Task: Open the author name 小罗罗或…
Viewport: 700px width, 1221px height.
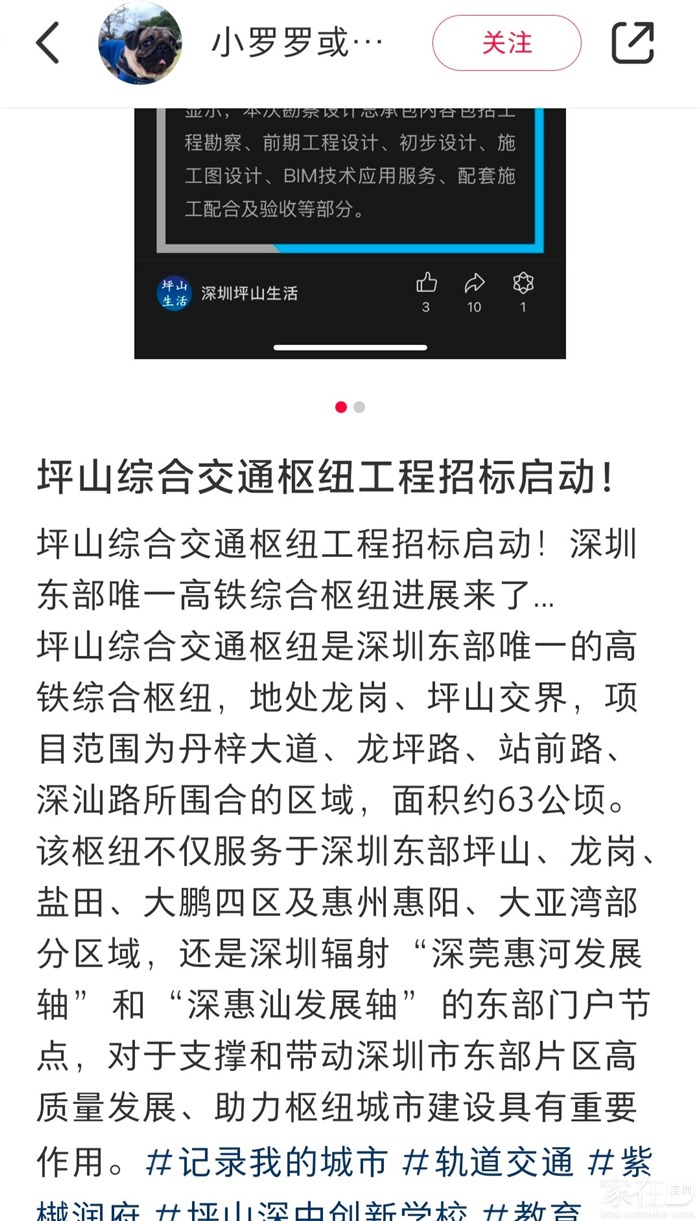Action: tap(297, 43)
